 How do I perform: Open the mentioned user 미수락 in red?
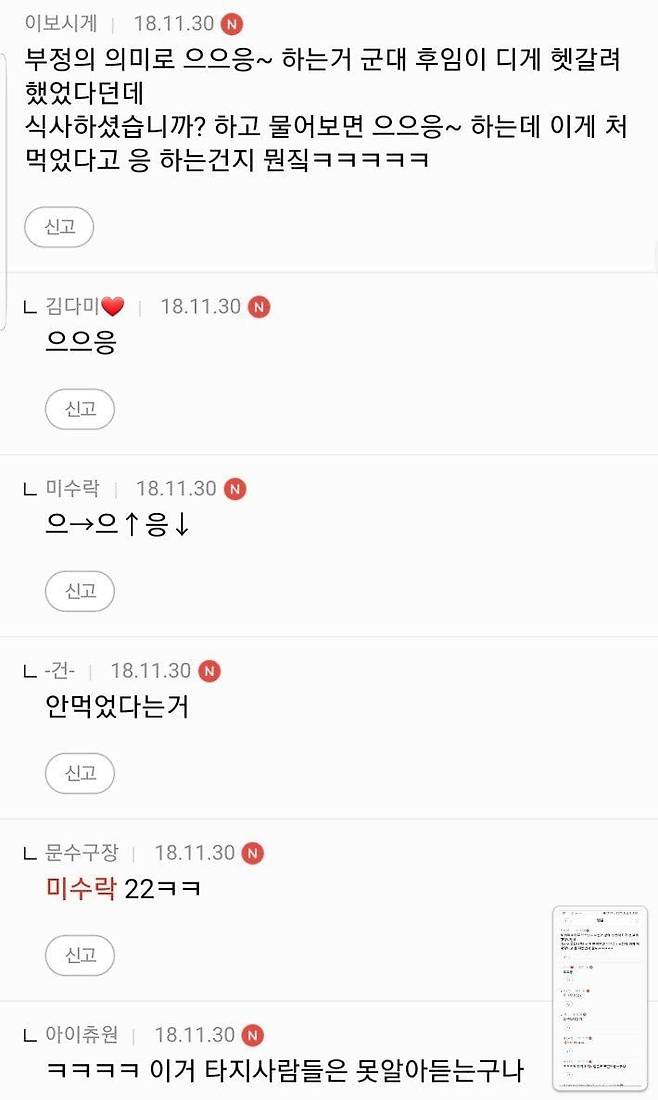pyautogui.click(x=81, y=889)
